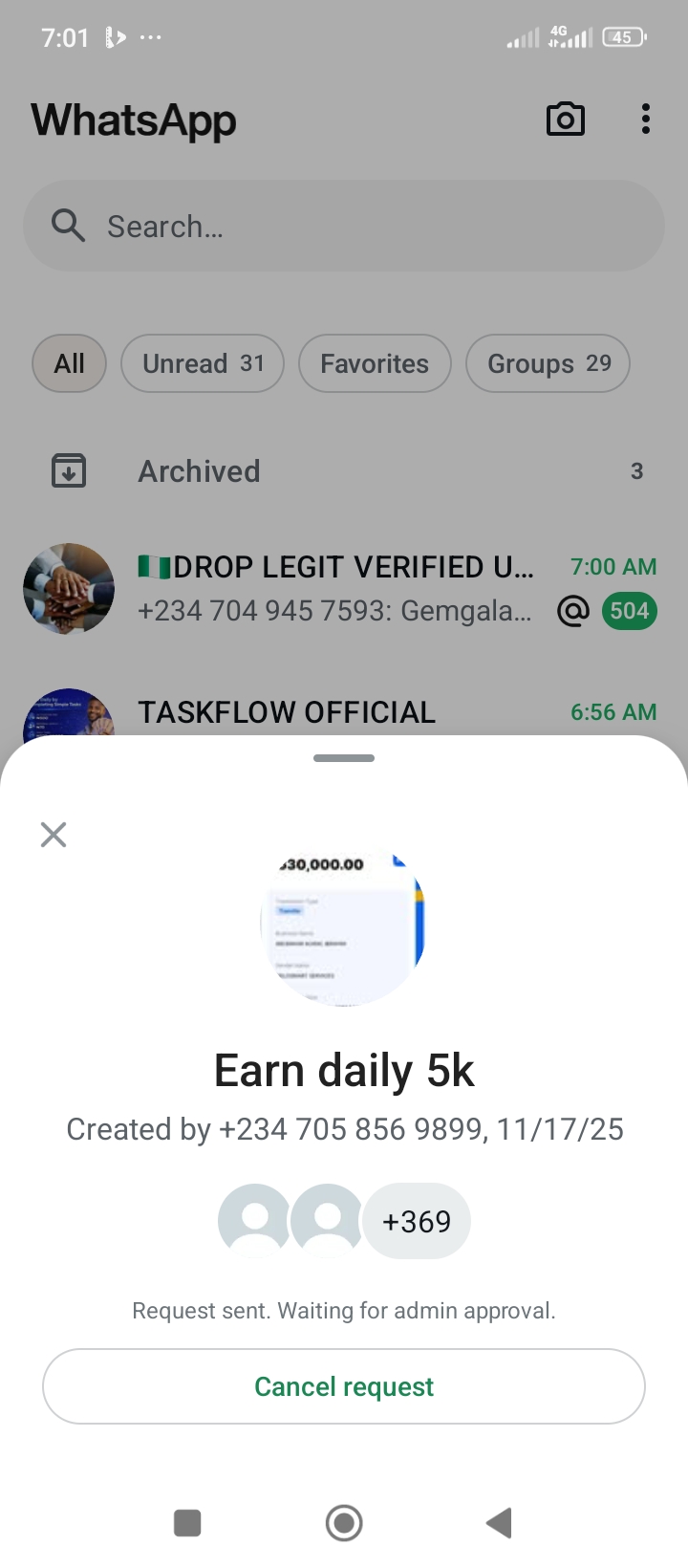This screenshot has width=688, height=1568.
Task: Close the Earn daily 5k sheet
Action: (x=54, y=835)
